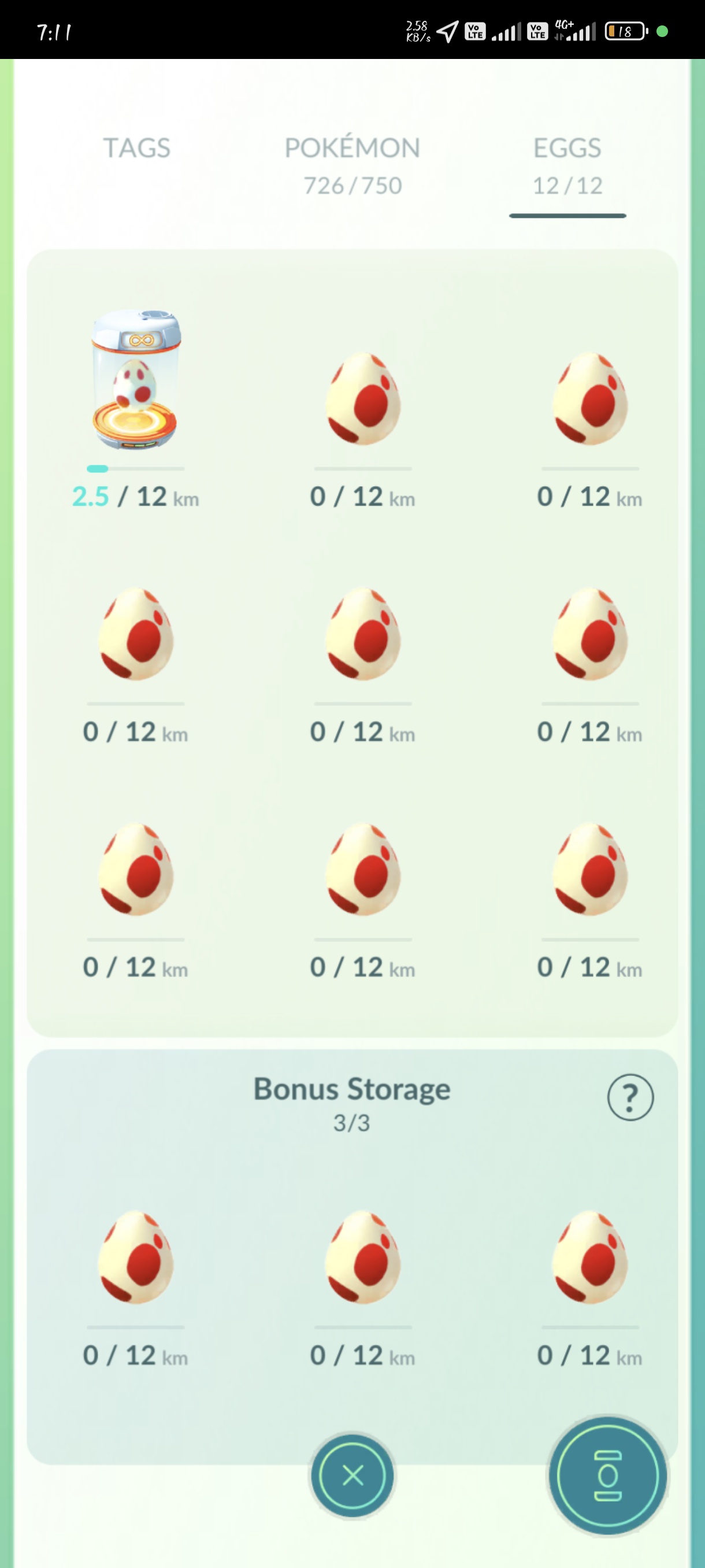Image resolution: width=705 pixels, height=1568 pixels.
Task: Select the EGGS tab
Action: point(567,165)
